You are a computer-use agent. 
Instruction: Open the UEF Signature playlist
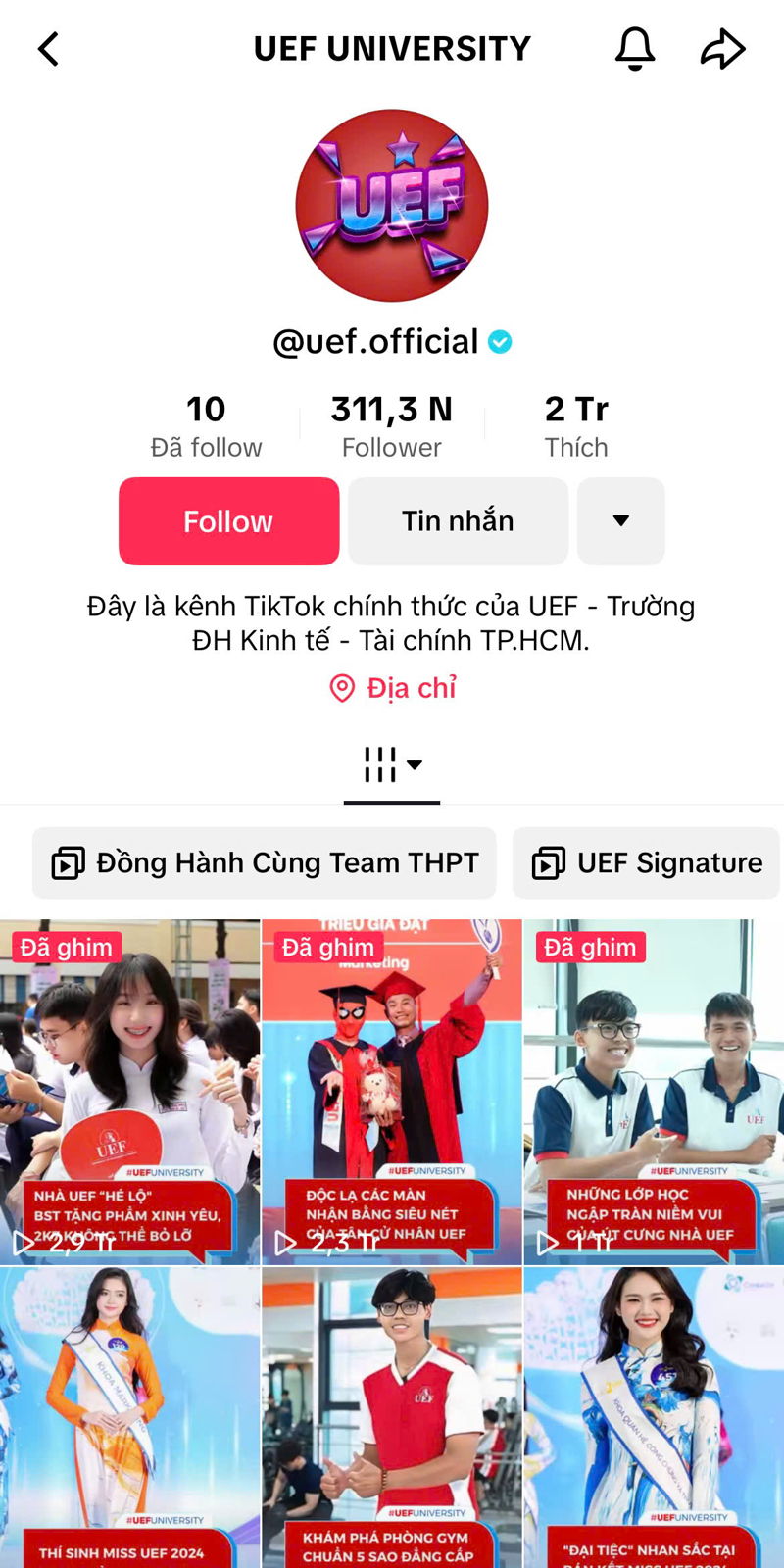[647, 863]
